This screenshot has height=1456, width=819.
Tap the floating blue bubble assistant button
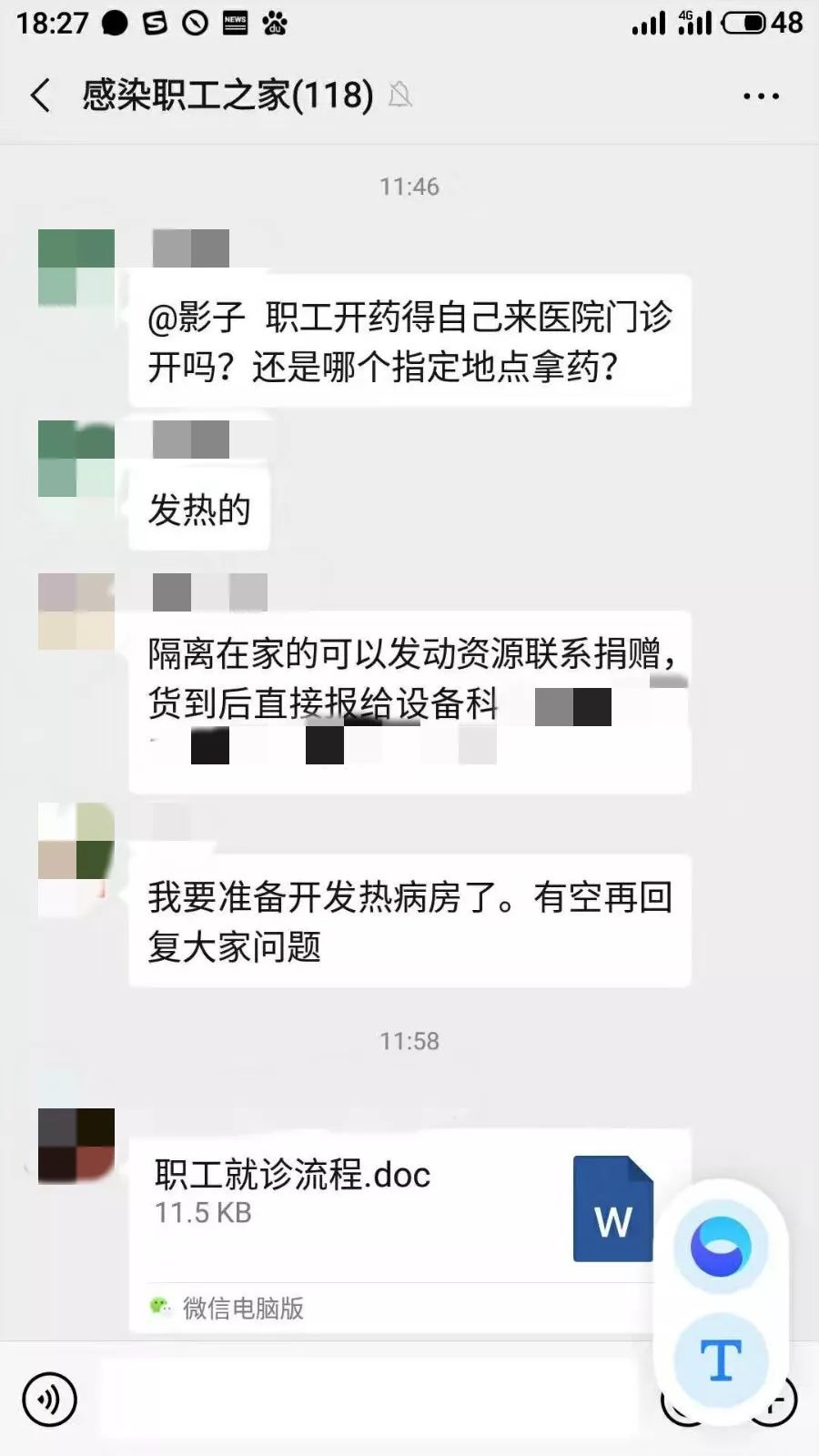[x=721, y=1246]
